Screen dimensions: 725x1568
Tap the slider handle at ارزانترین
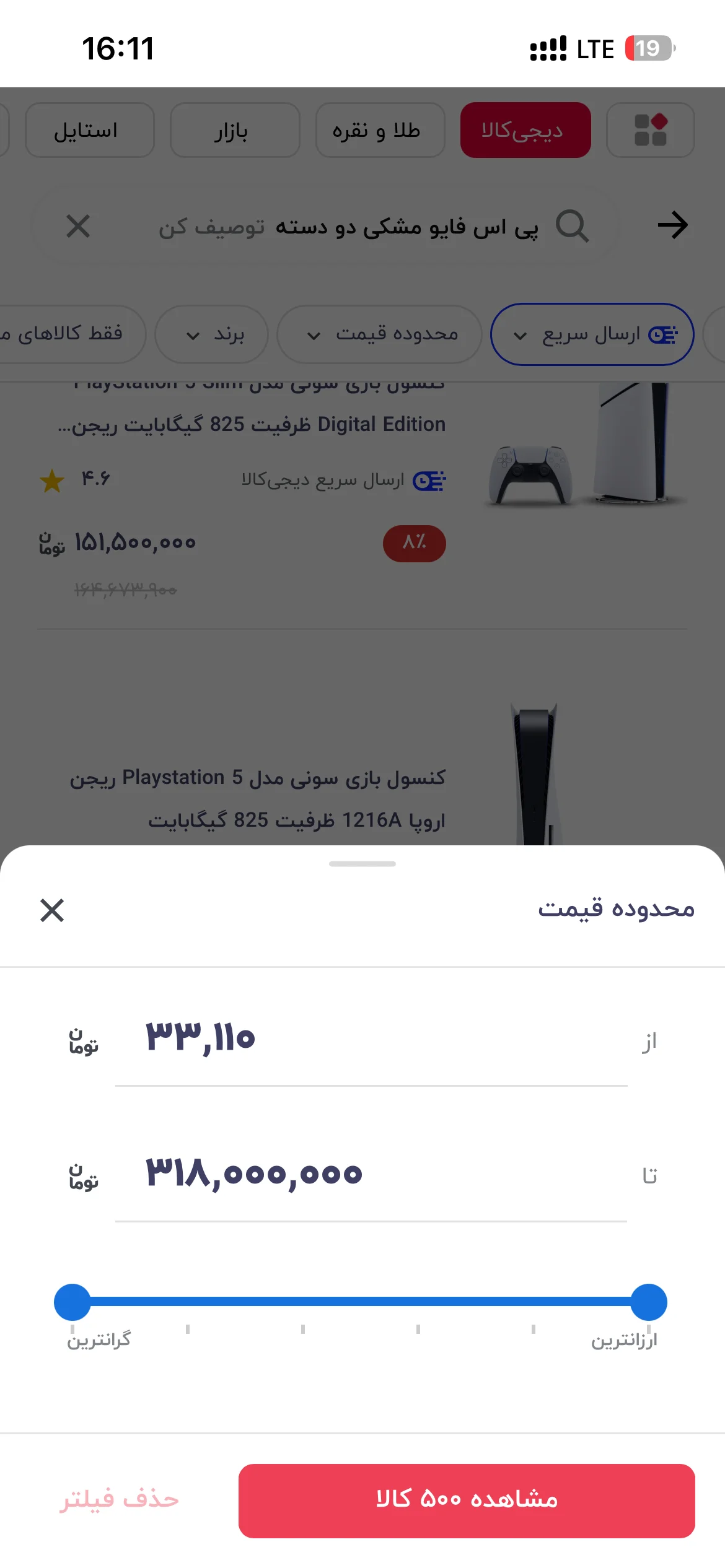(649, 1302)
